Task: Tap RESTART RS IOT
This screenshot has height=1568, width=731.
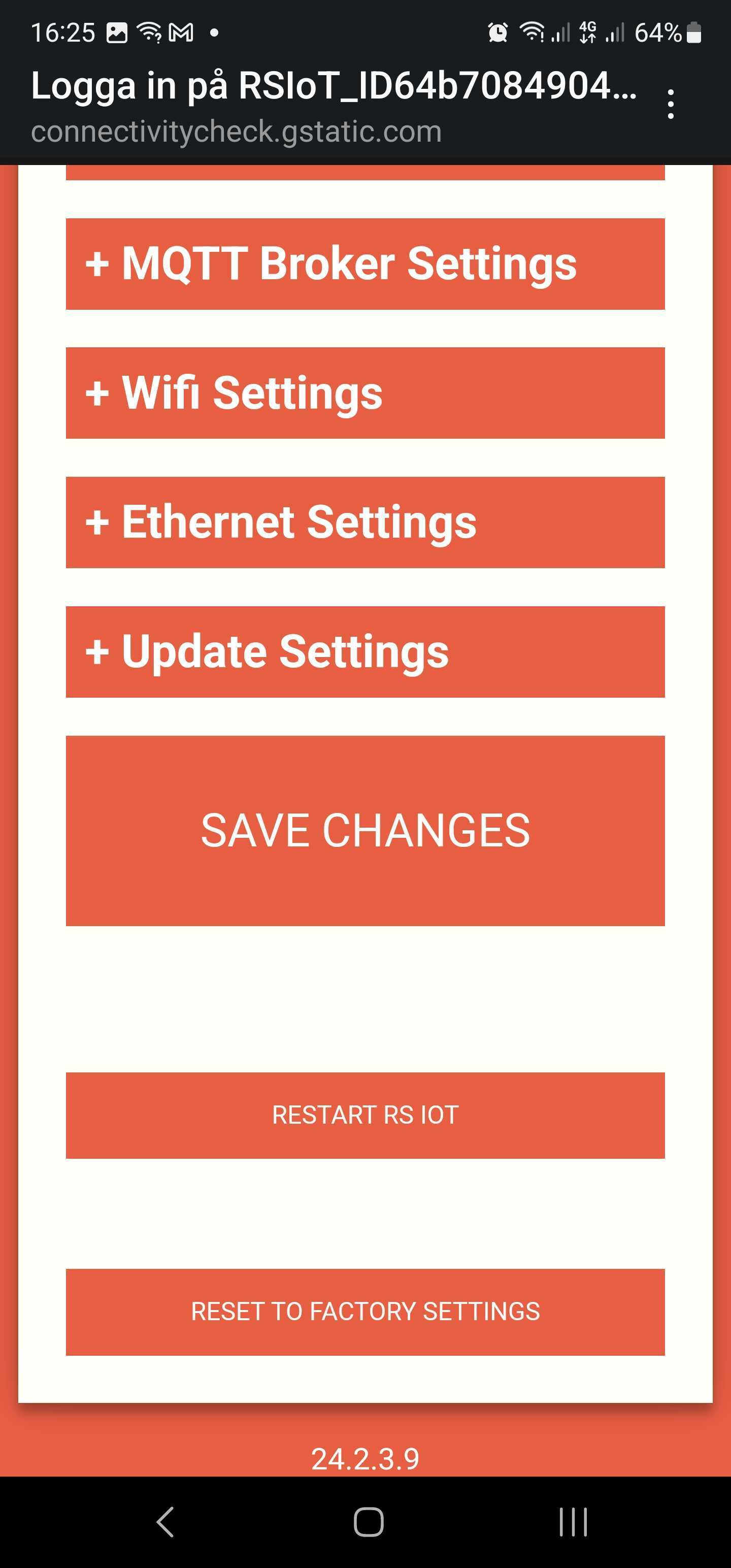Action: (365, 1114)
